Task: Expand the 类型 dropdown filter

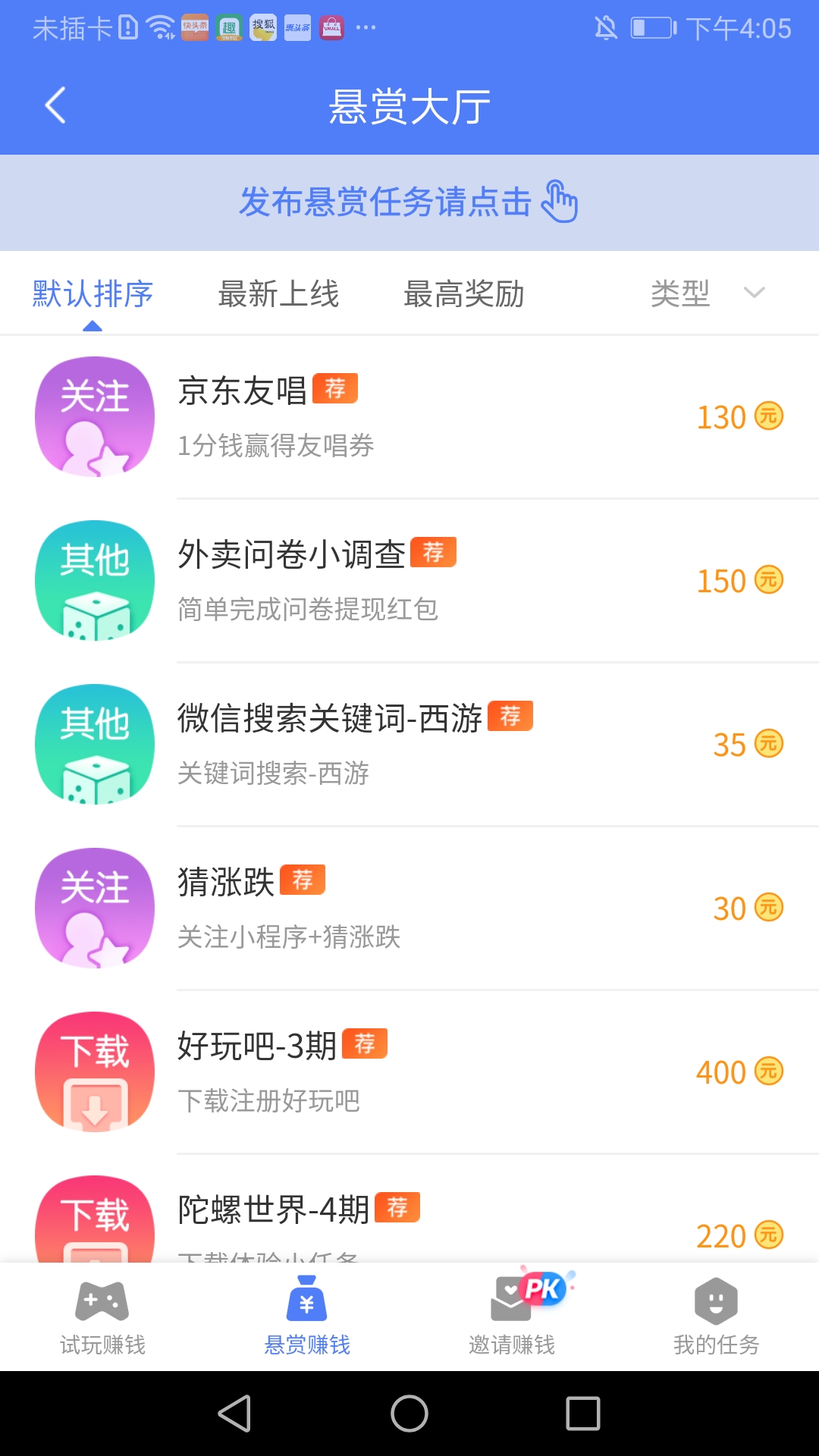Action: pyautogui.click(x=708, y=293)
